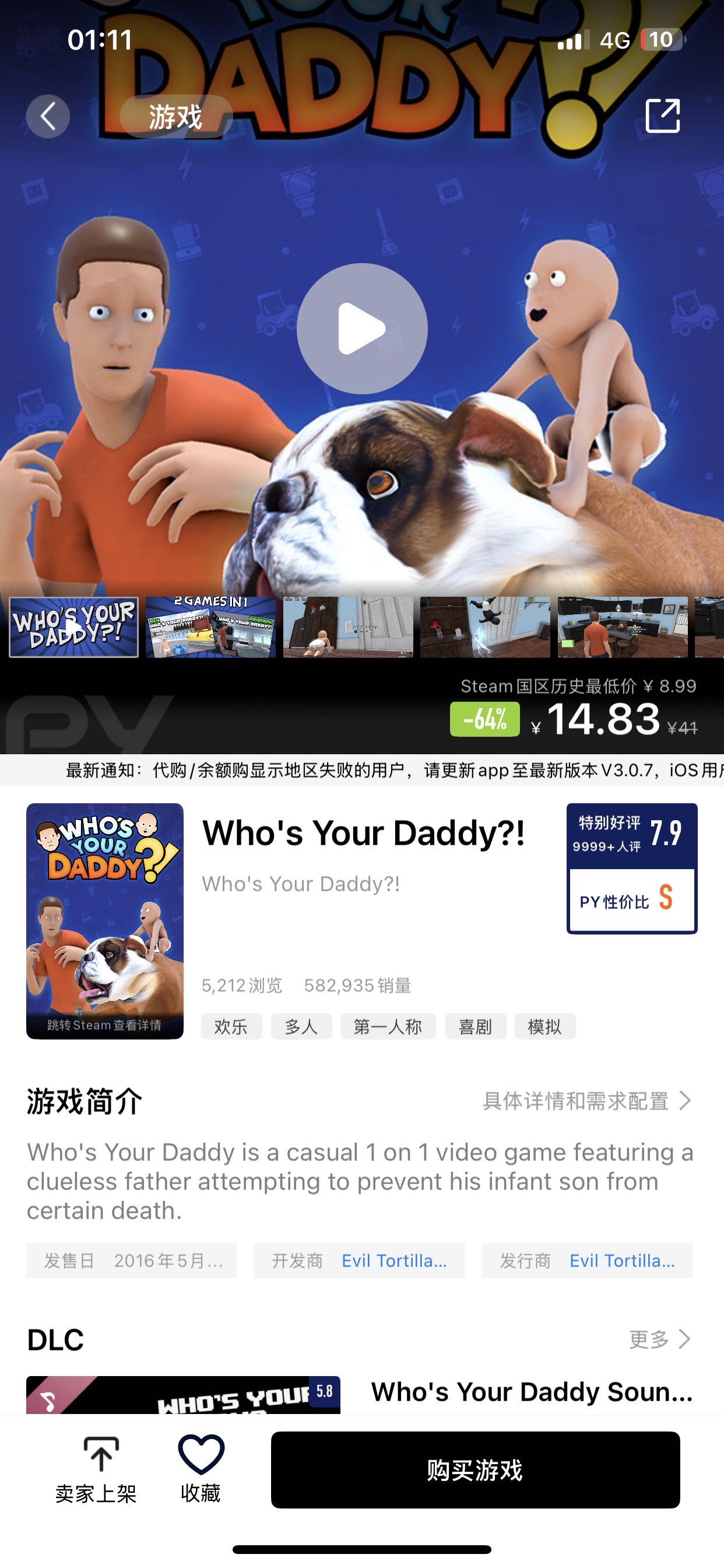Screen dimensions: 724x1568
Task: Share this game page
Action: coord(662,116)
